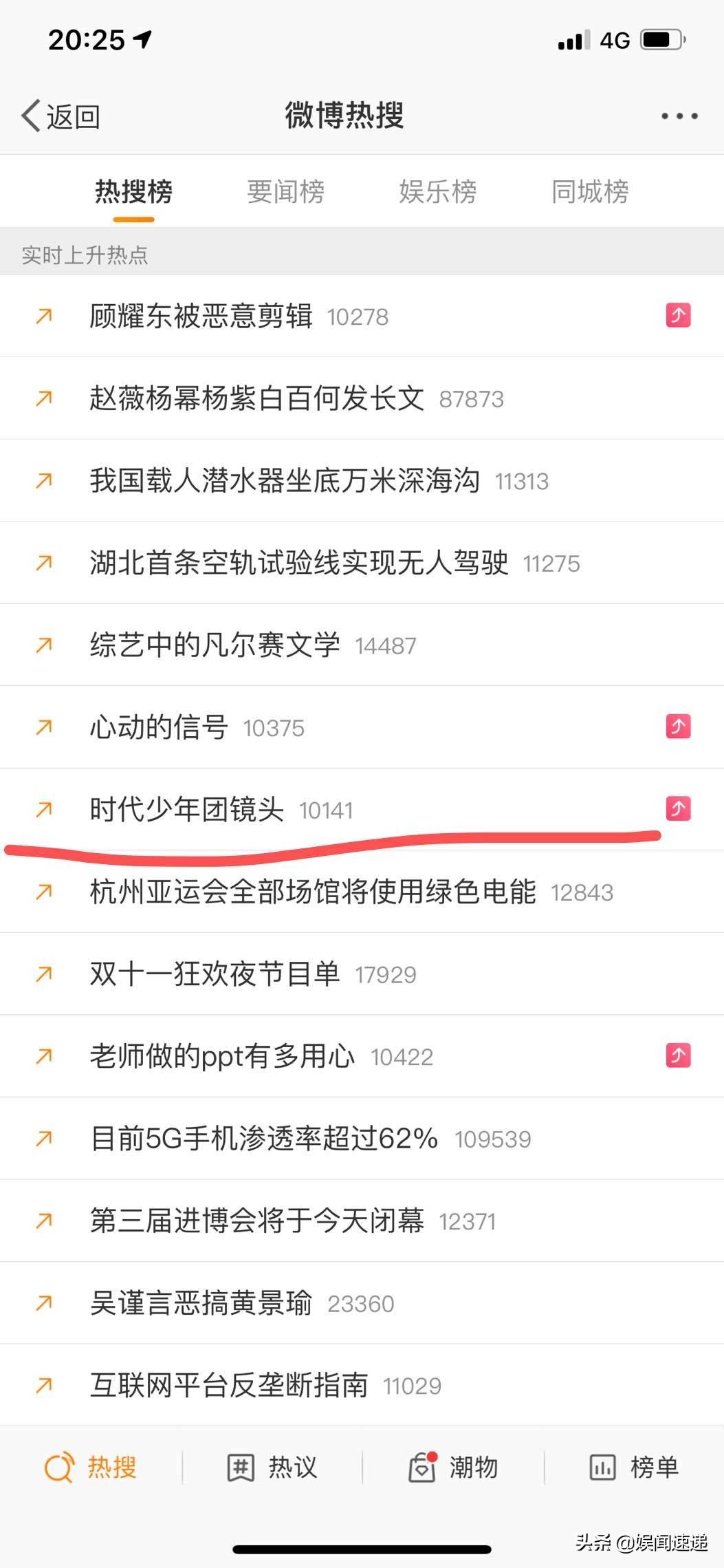Open 湖北首条空轨试验线实现无人驾驶
724x1568 pixels.
298,563
